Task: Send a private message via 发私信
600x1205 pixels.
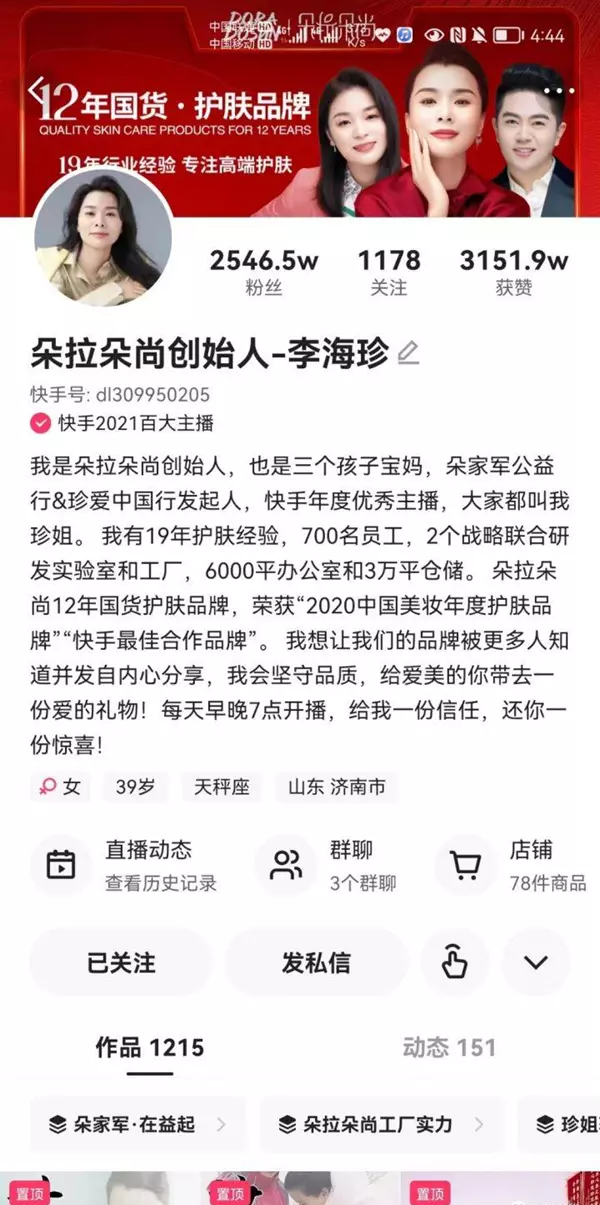Action: pyautogui.click(x=316, y=963)
